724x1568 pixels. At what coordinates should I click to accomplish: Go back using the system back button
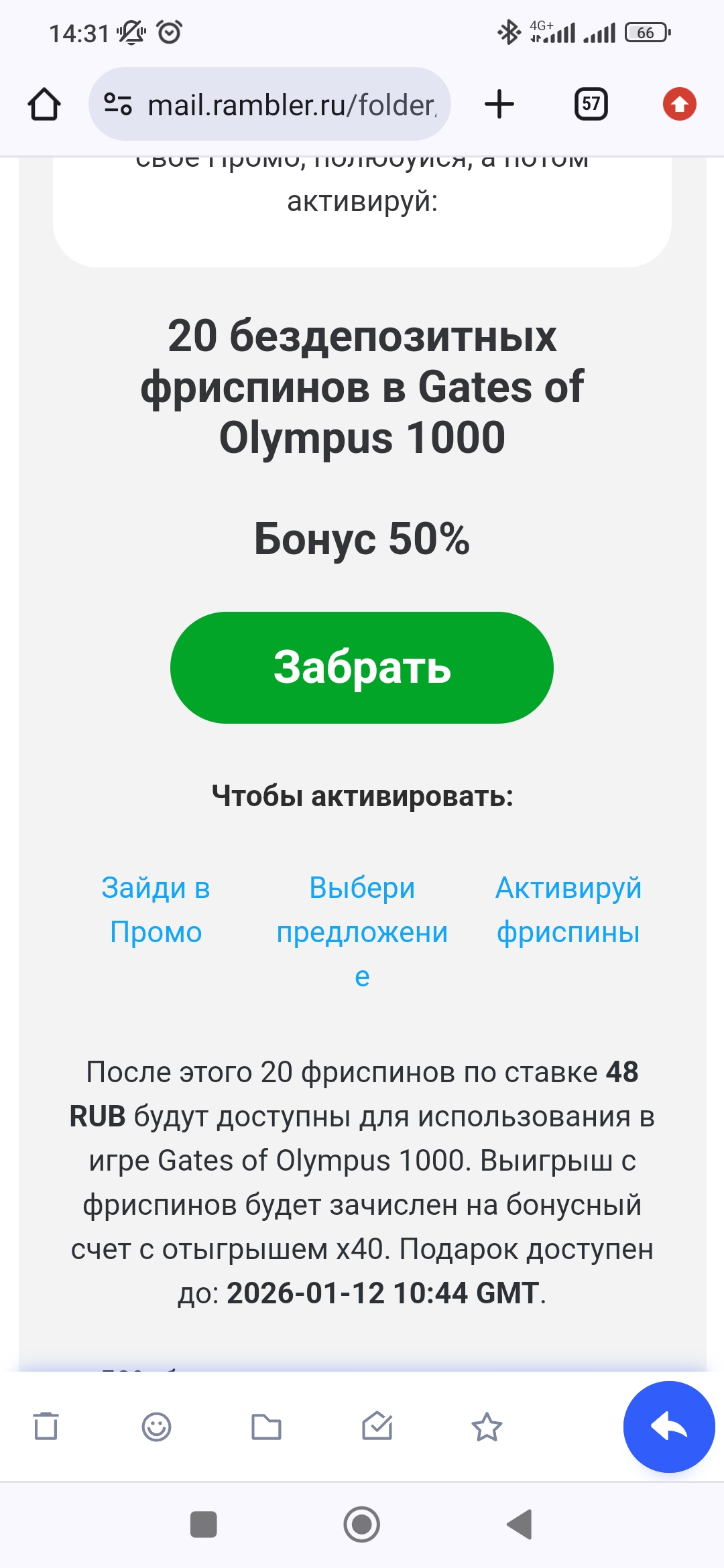click(x=520, y=1524)
